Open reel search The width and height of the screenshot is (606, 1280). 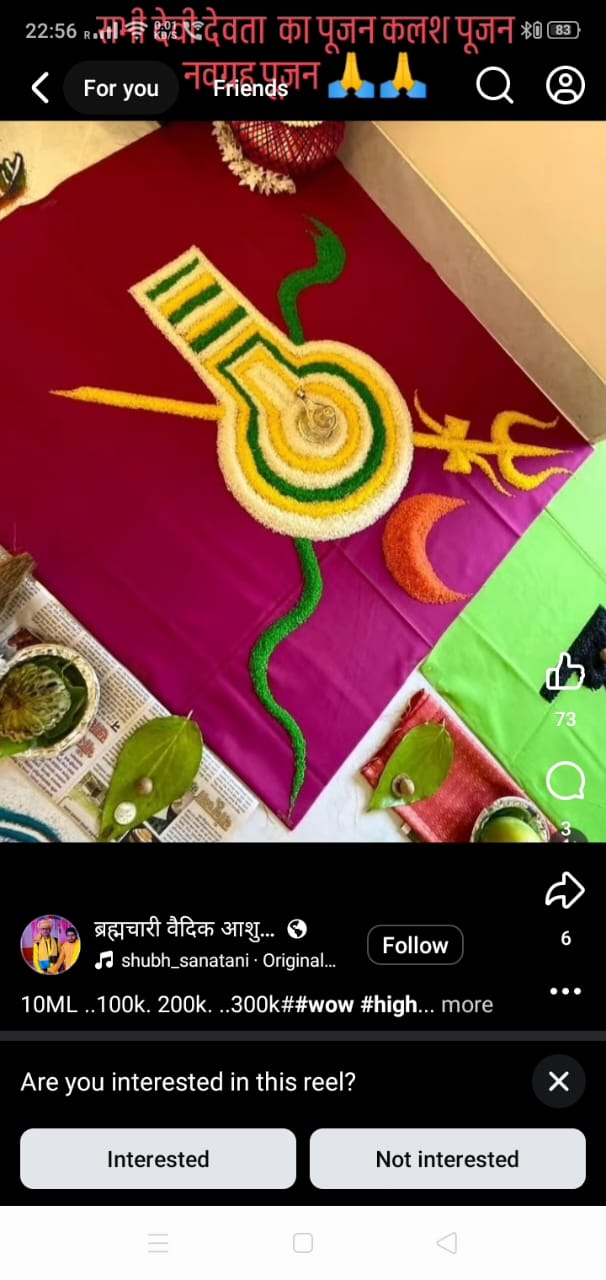[x=494, y=86]
